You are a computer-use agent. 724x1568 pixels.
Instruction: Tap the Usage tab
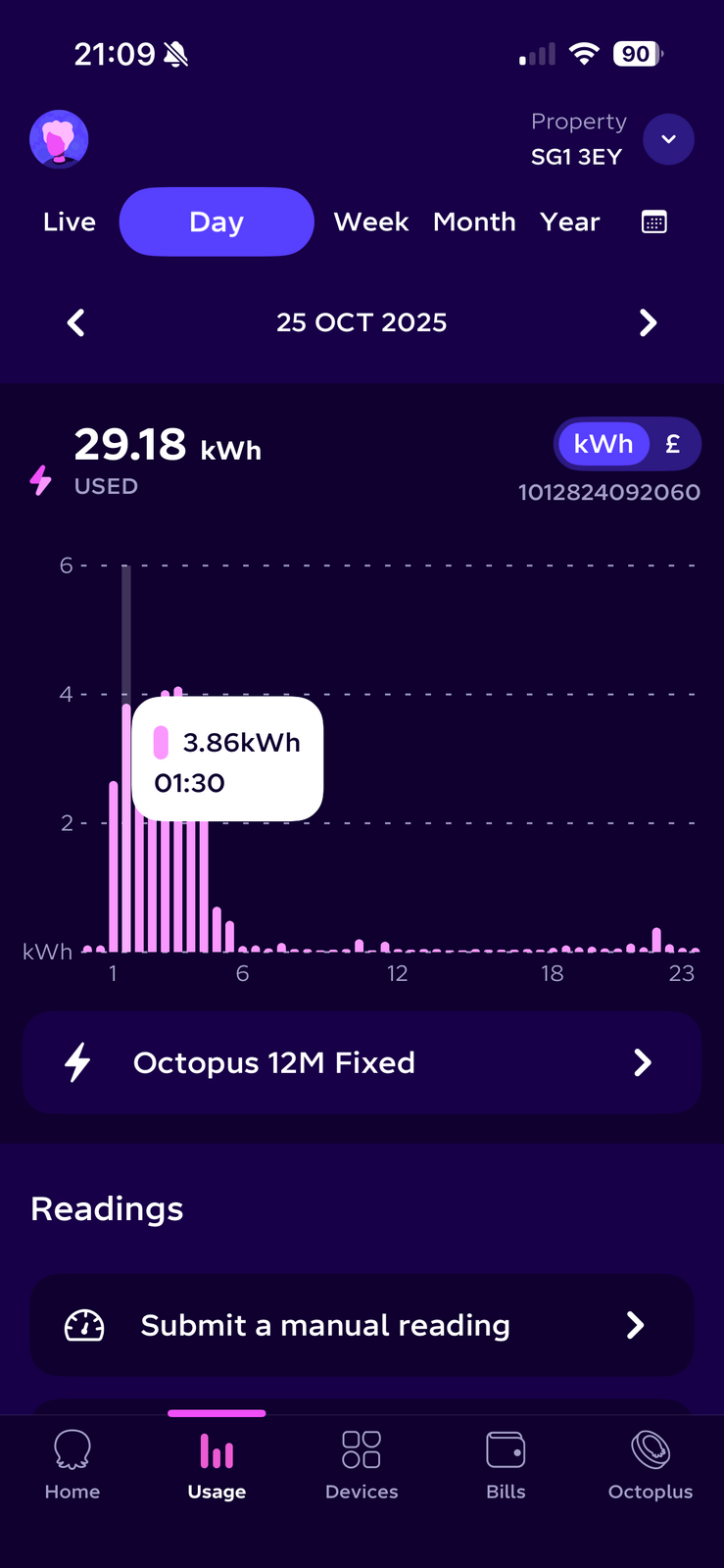pyautogui.click(x=217, y=1465)
